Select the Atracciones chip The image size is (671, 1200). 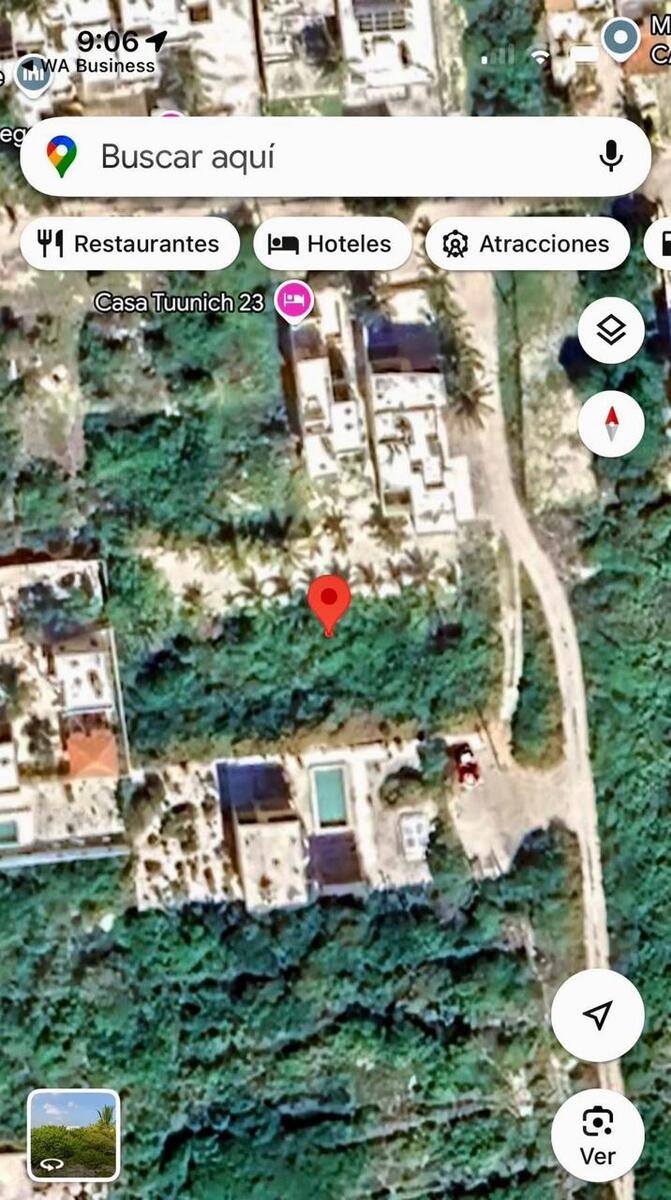[x=527, y=244]
